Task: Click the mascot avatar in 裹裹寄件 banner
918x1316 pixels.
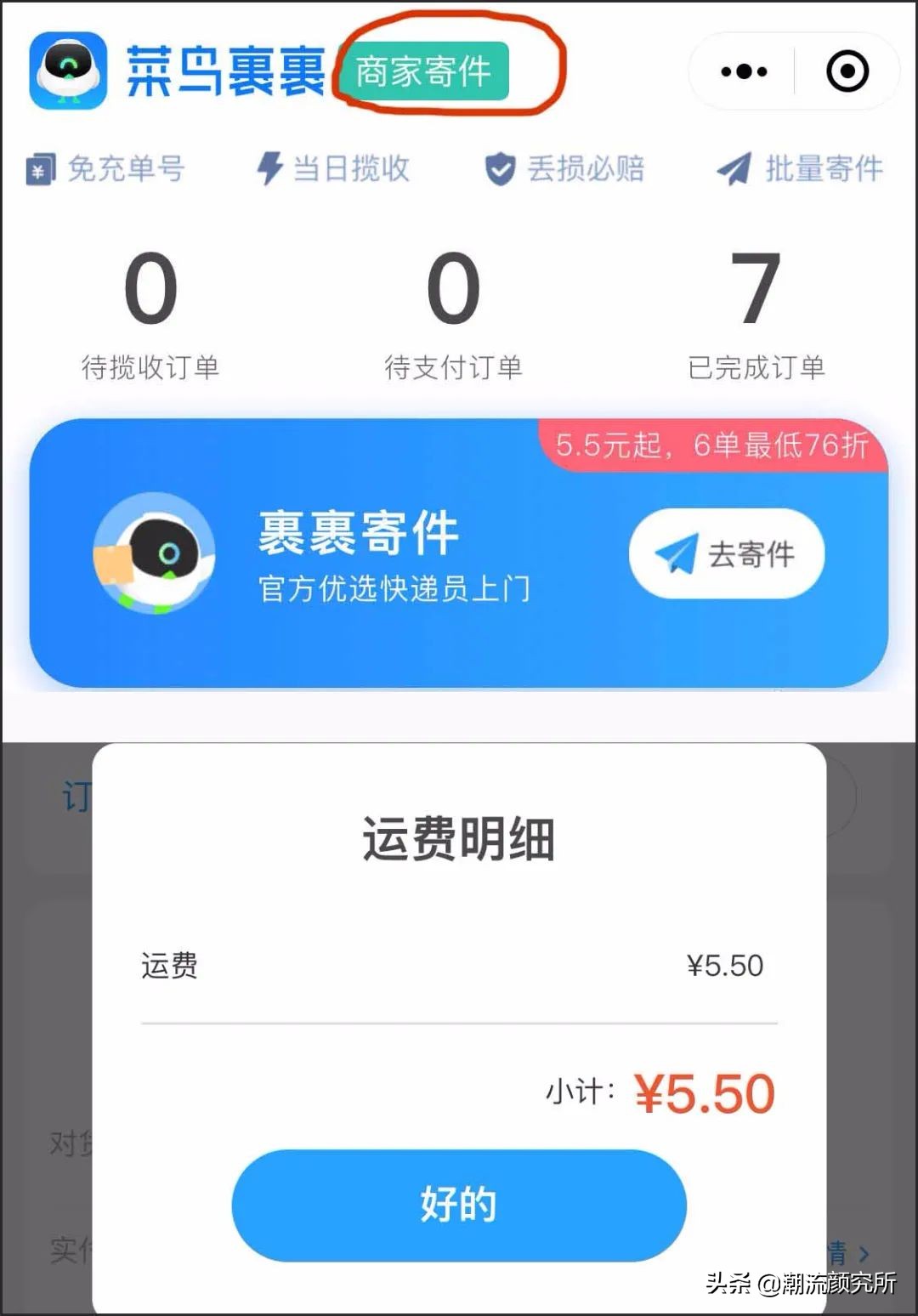Action: [x=156, y=553]
